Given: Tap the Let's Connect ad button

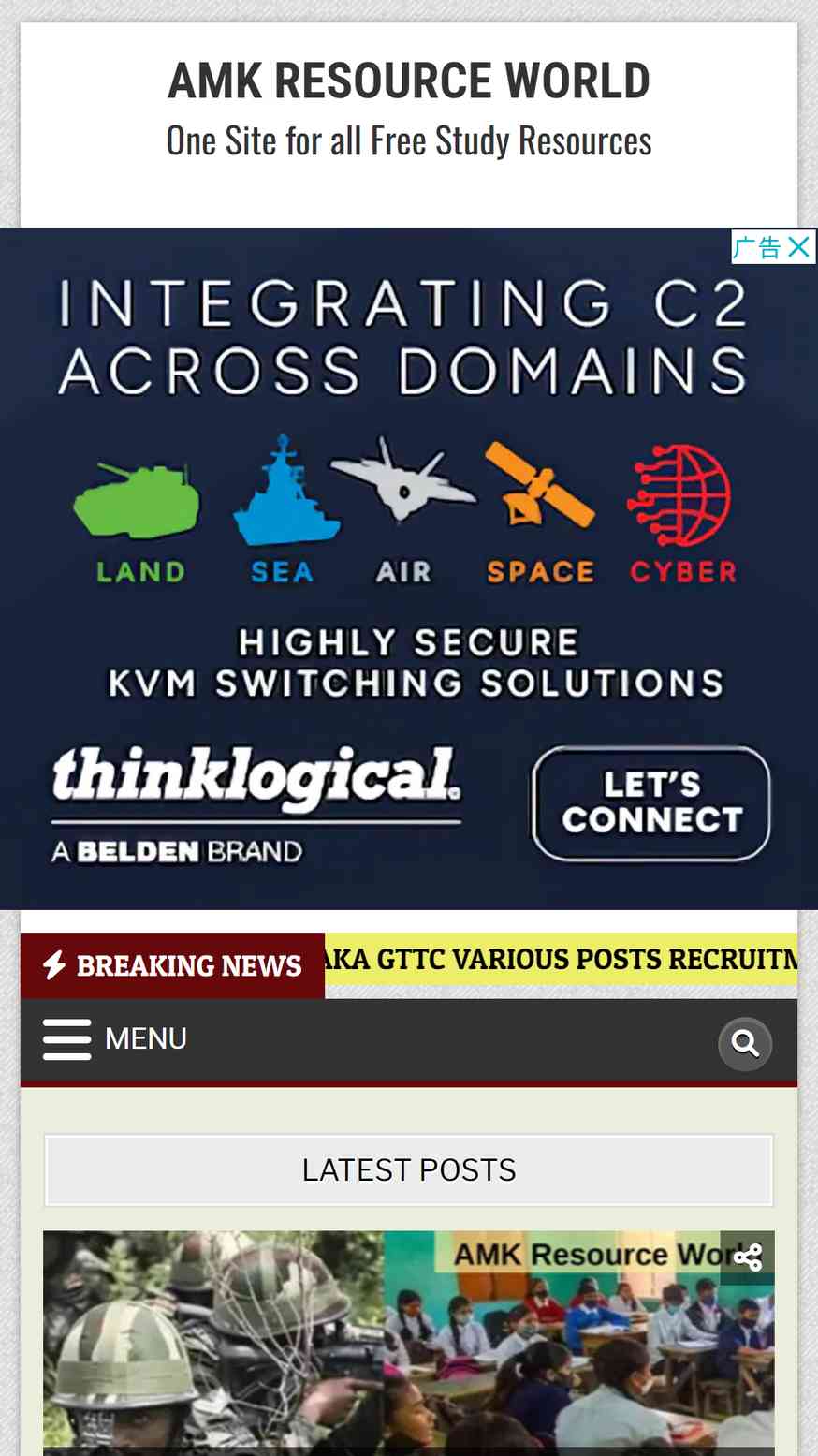Looking at the screenshot, I should click(651, 802).
